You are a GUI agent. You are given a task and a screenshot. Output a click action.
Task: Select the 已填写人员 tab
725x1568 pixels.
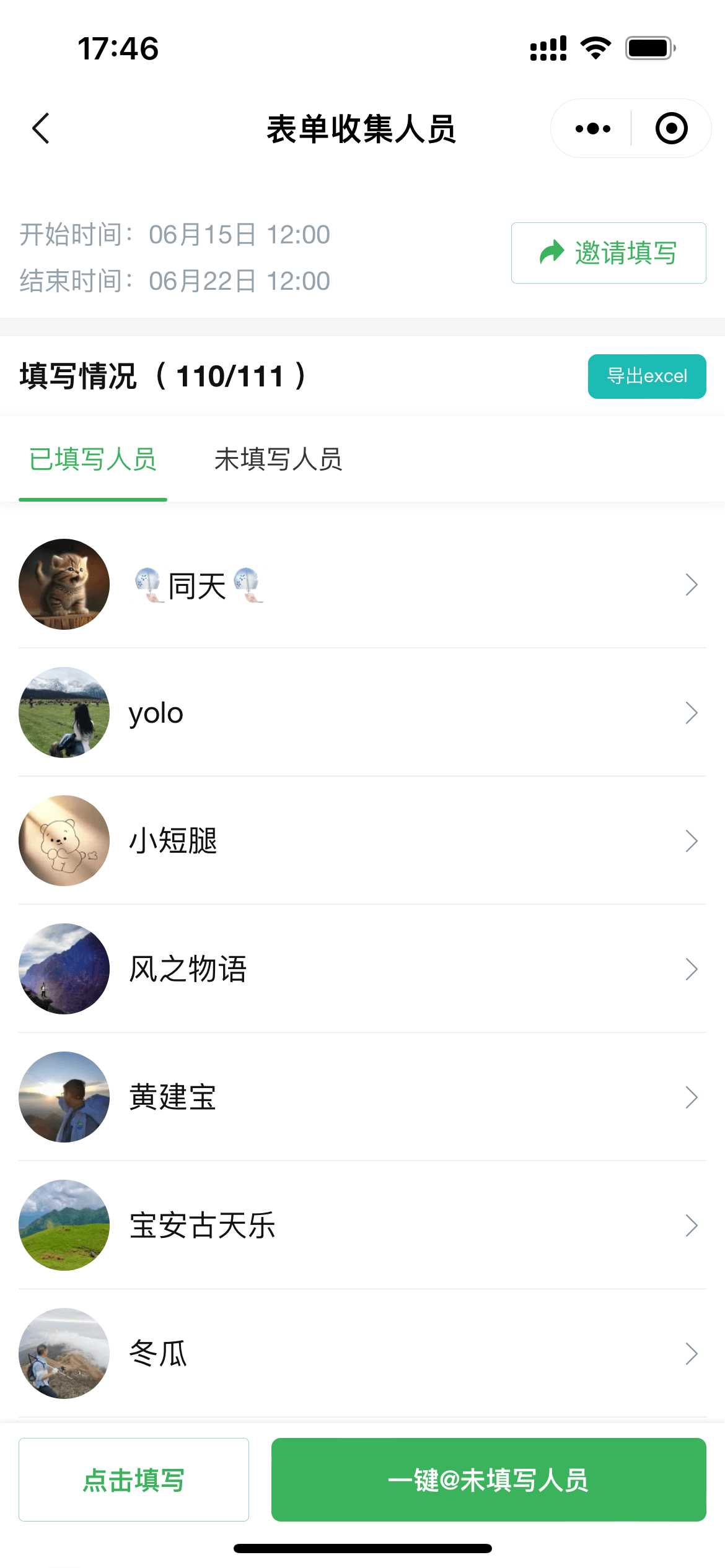[x=93, y=460]
